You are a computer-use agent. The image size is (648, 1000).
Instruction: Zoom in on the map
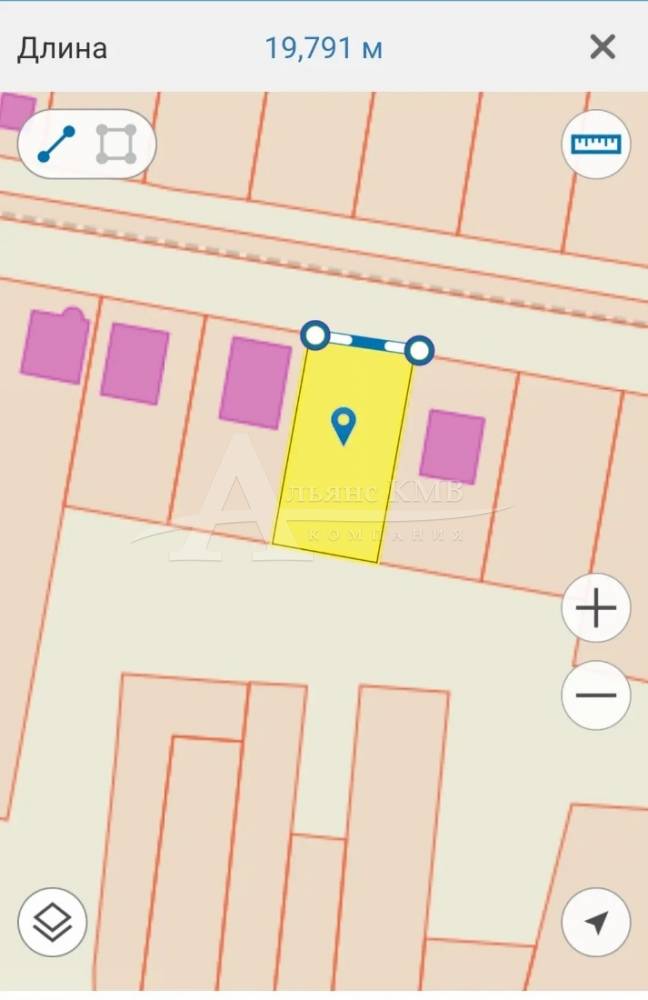(596, 608)
